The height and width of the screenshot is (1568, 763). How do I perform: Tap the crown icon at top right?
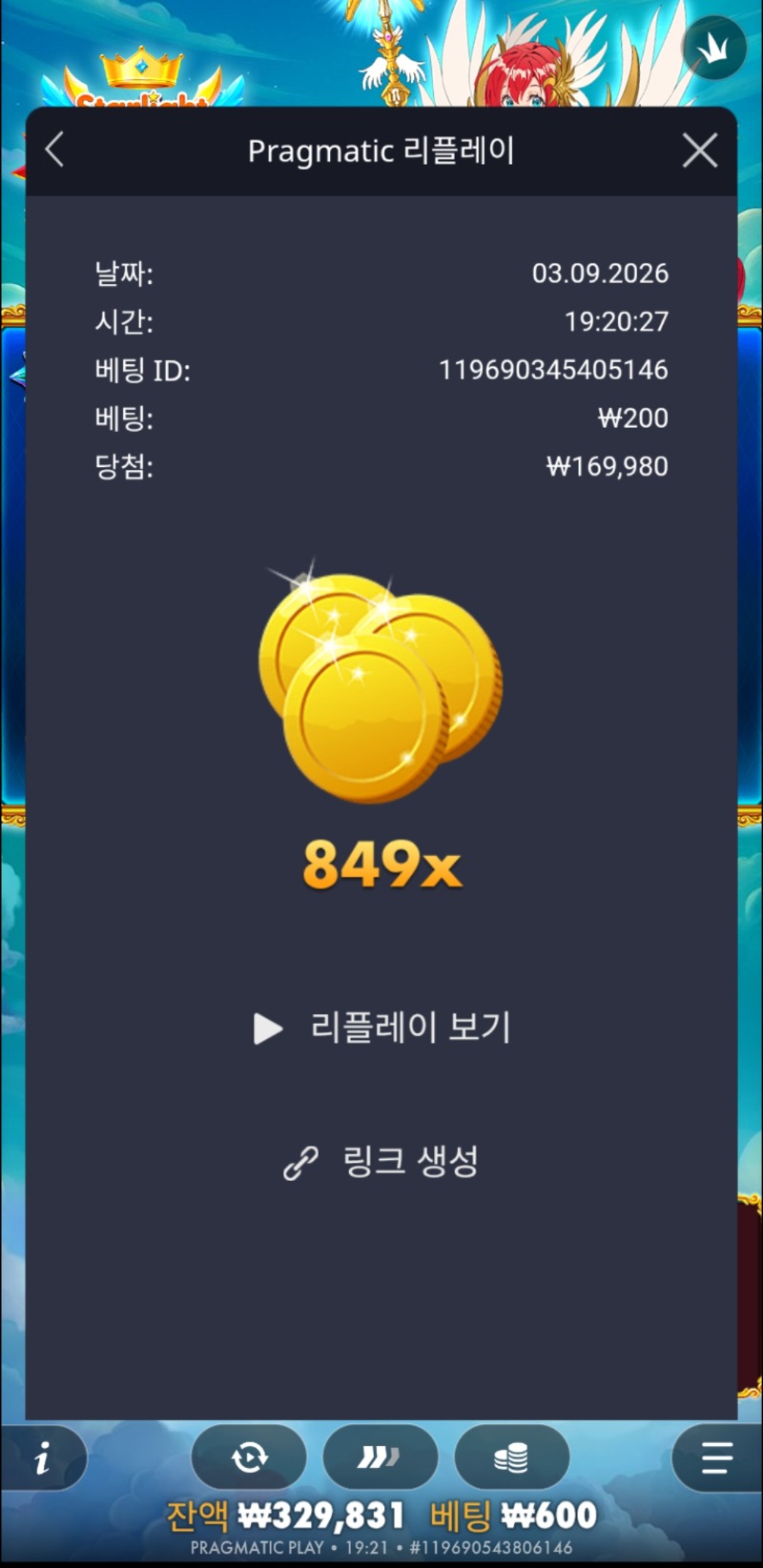click(x=714, y=48)
